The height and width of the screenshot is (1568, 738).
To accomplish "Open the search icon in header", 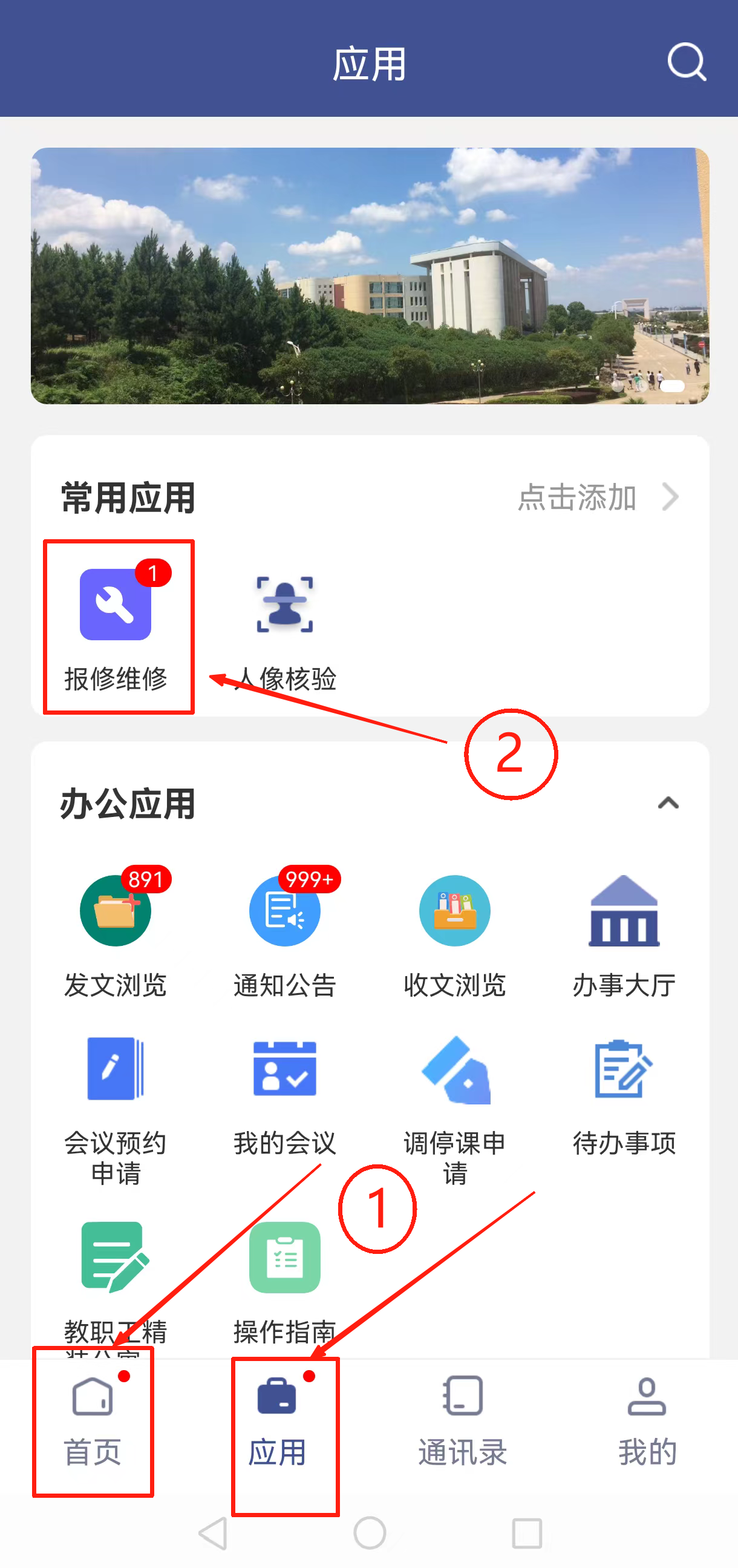I will click(687, 62).
